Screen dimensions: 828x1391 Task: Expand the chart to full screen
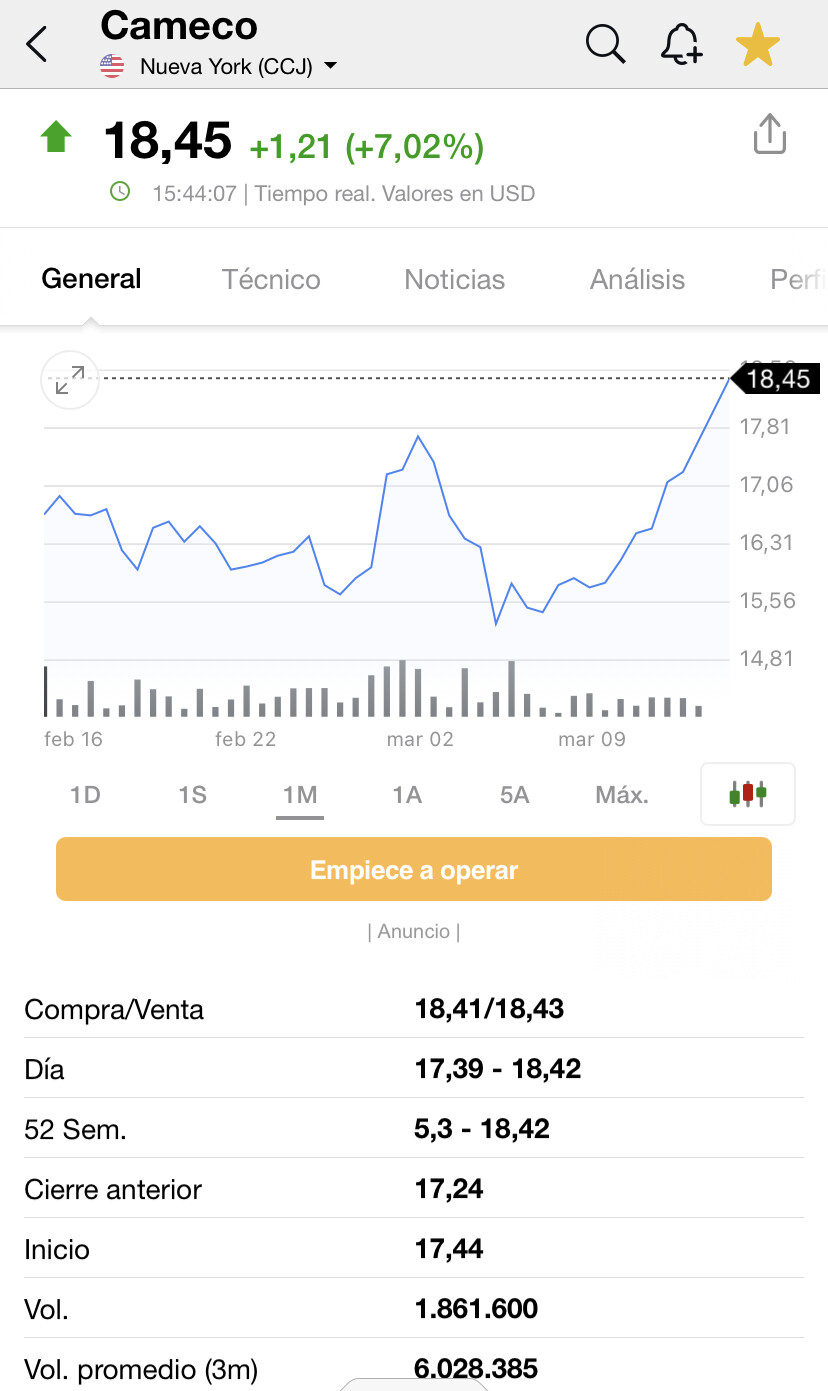[70, 381]
